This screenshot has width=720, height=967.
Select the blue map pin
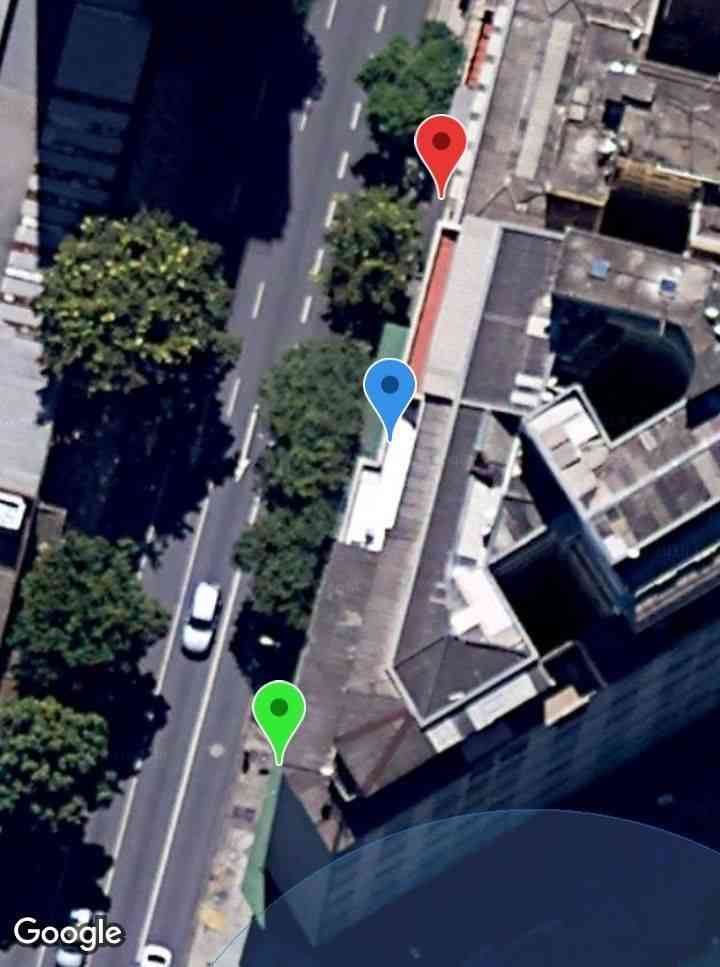tap(390, 392)
